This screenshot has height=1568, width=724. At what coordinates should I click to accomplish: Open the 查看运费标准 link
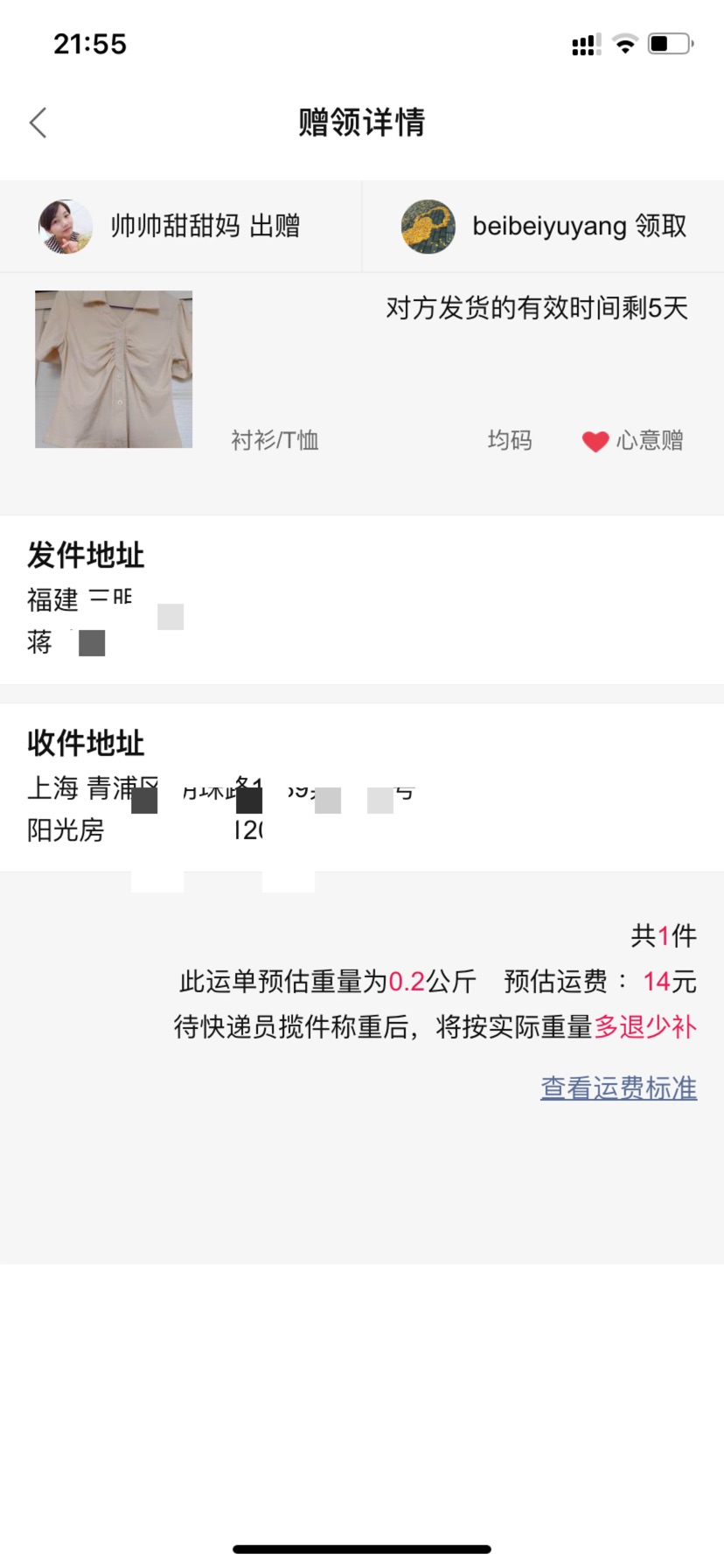tap(618, 1088)
